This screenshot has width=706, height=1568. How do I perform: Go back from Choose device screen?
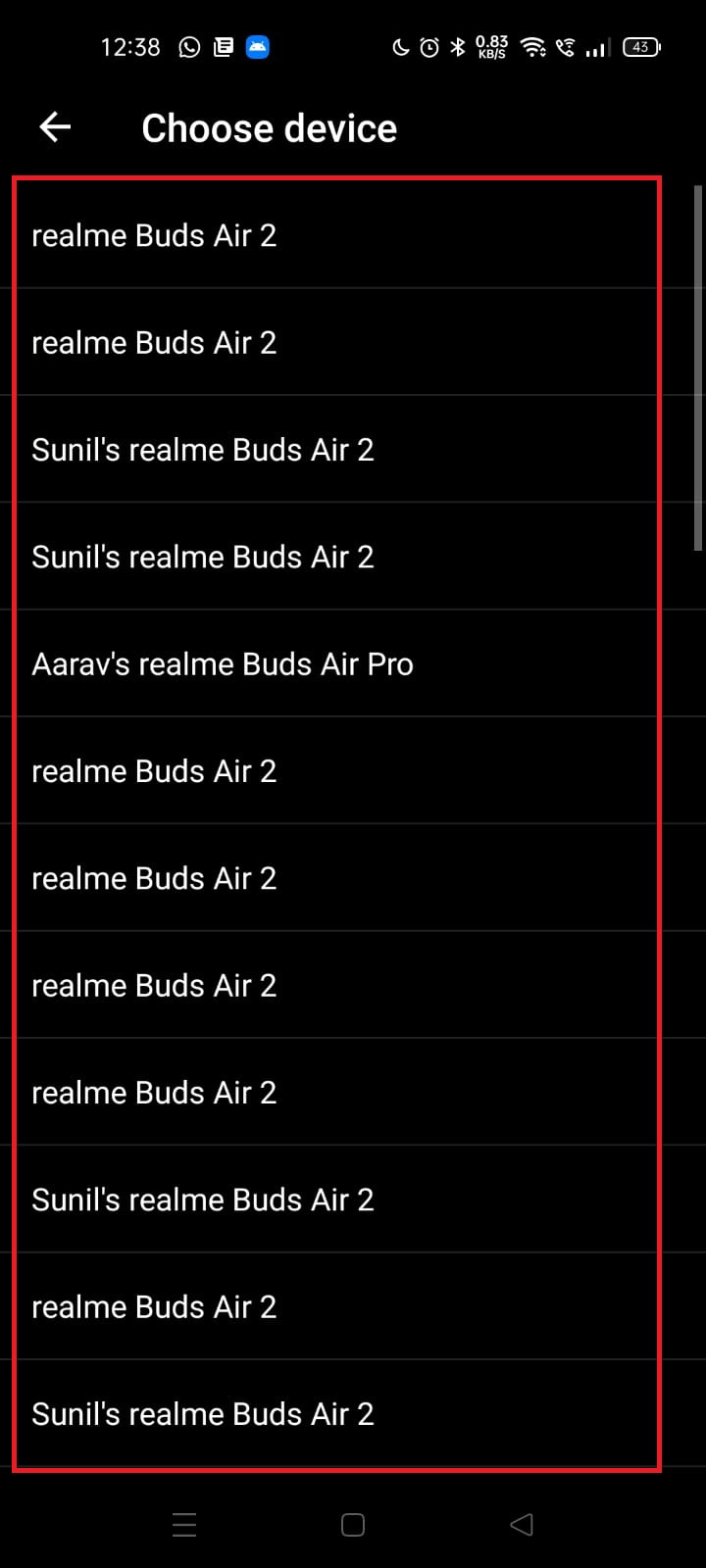[x=55, y=127]
